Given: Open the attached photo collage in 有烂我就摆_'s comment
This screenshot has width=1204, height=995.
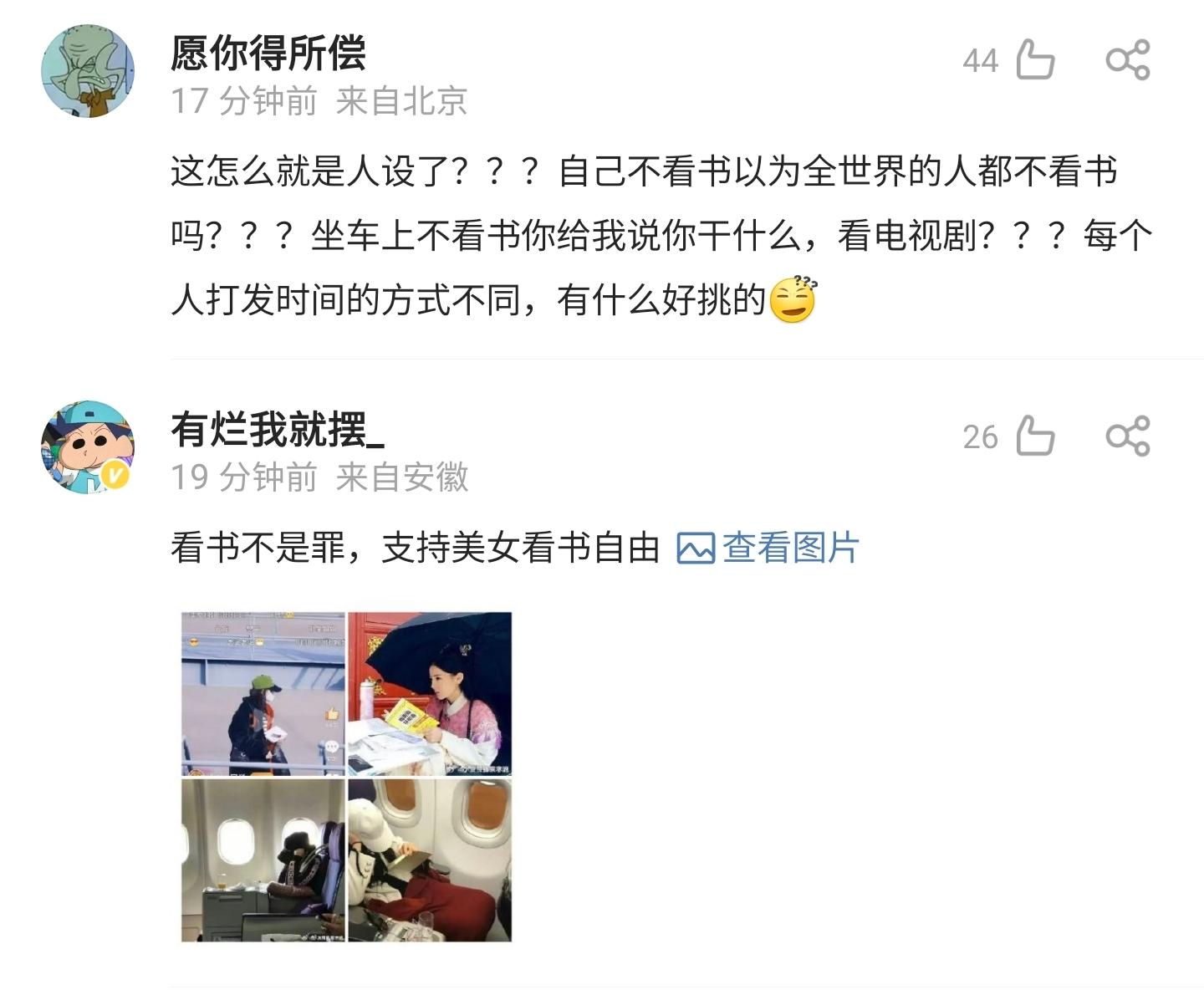Looking at the screenshot, I should point(346,777).
